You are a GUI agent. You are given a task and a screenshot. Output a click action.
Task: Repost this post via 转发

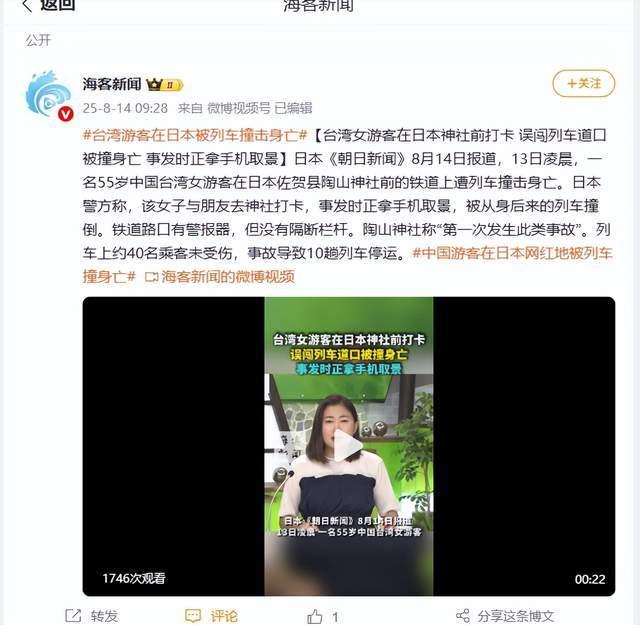coord(93,616)
